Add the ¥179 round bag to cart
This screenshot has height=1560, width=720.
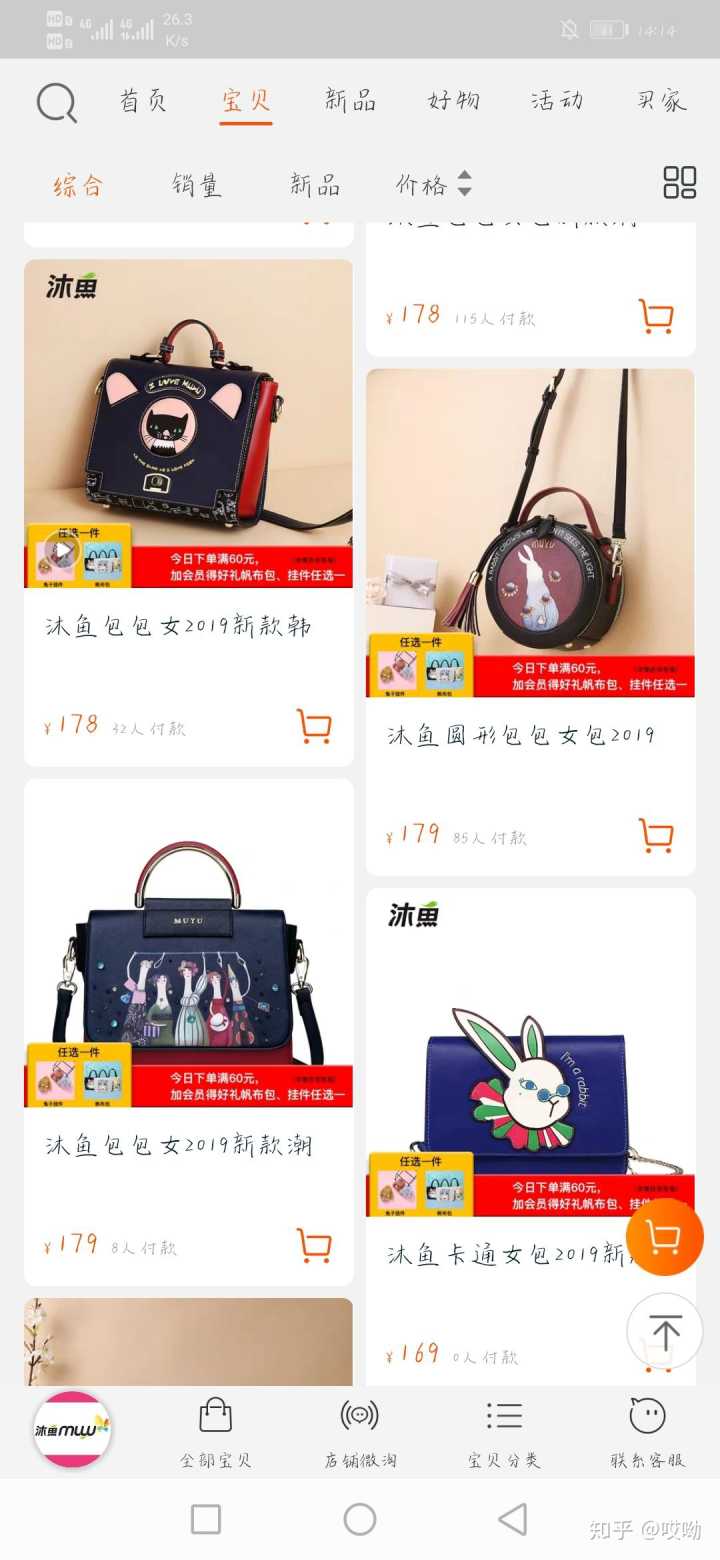pos(656,834)
